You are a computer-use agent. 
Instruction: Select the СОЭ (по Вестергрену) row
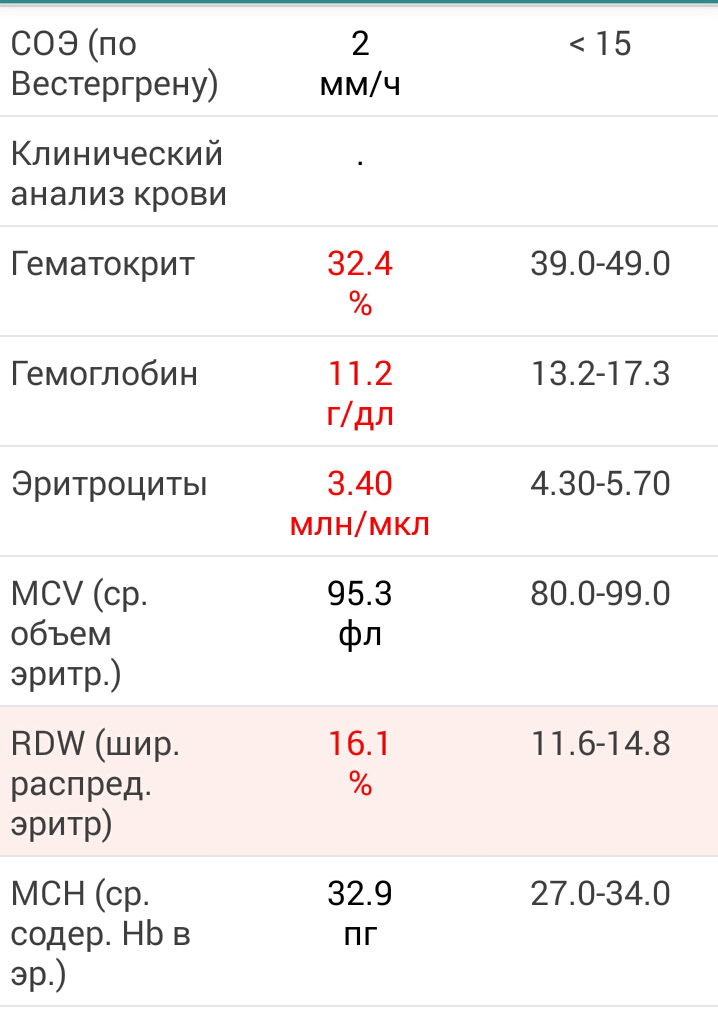pos(359,62)
